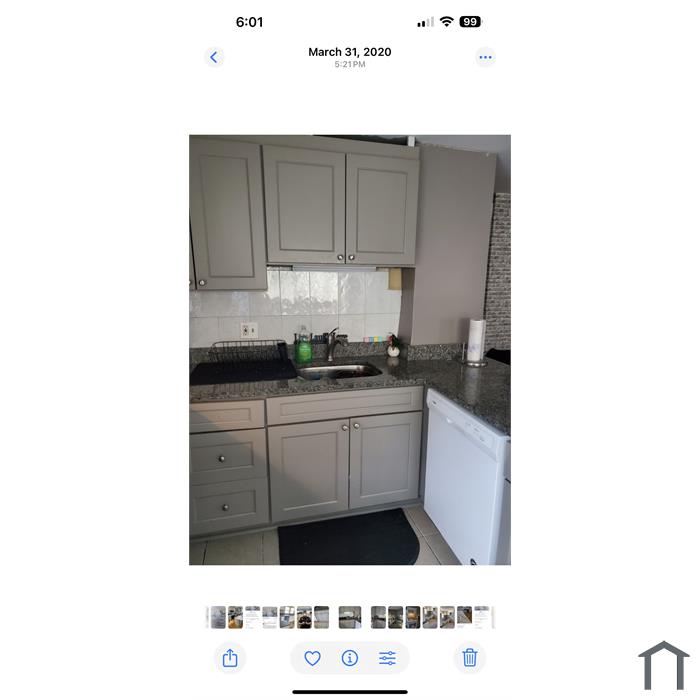This screenshot has height=700, width=700.
Task: Delete this photo with the trash icon
Action: coord(470,658)
